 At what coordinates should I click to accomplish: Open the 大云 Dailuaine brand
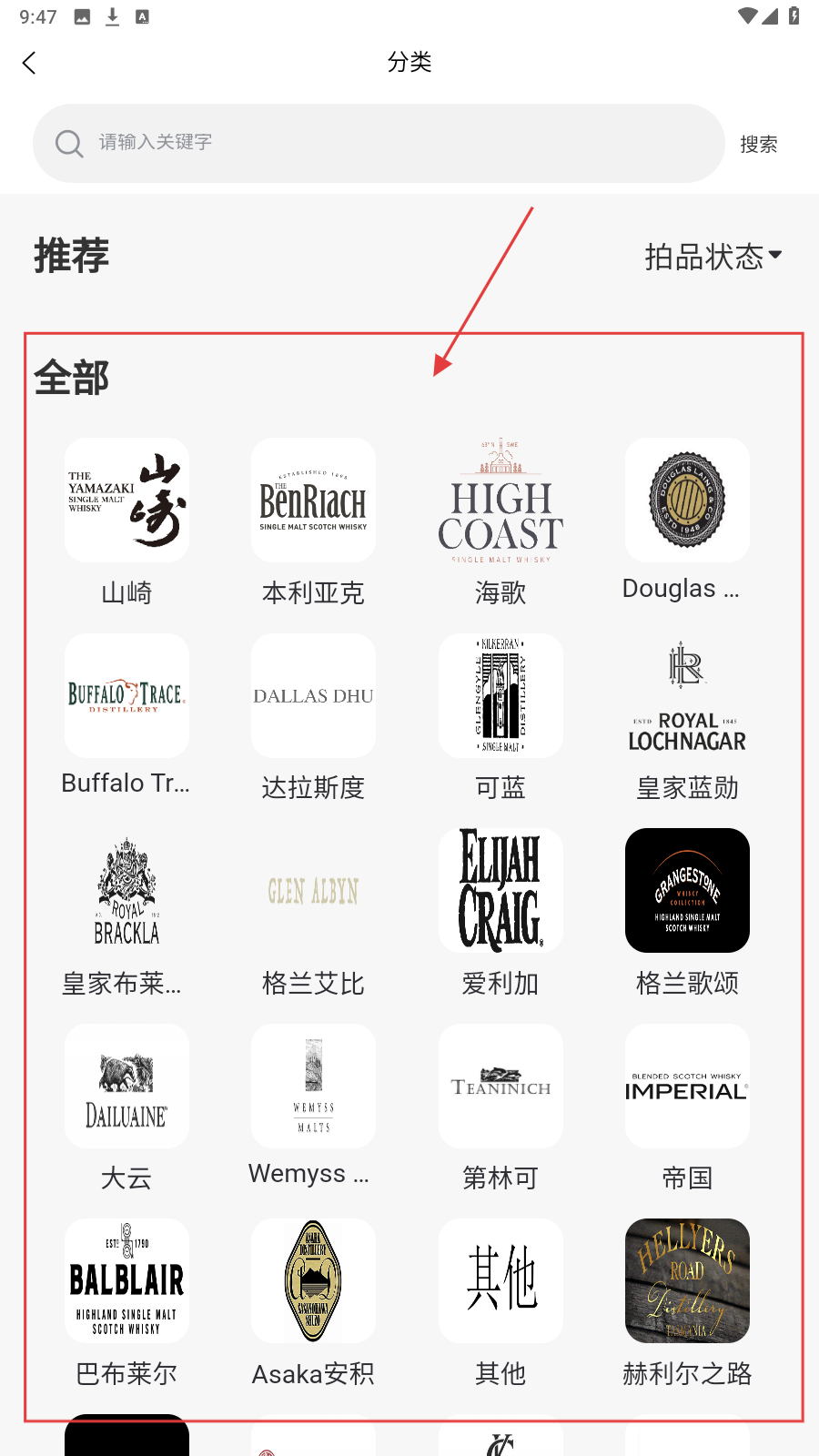pos(126,1086)
